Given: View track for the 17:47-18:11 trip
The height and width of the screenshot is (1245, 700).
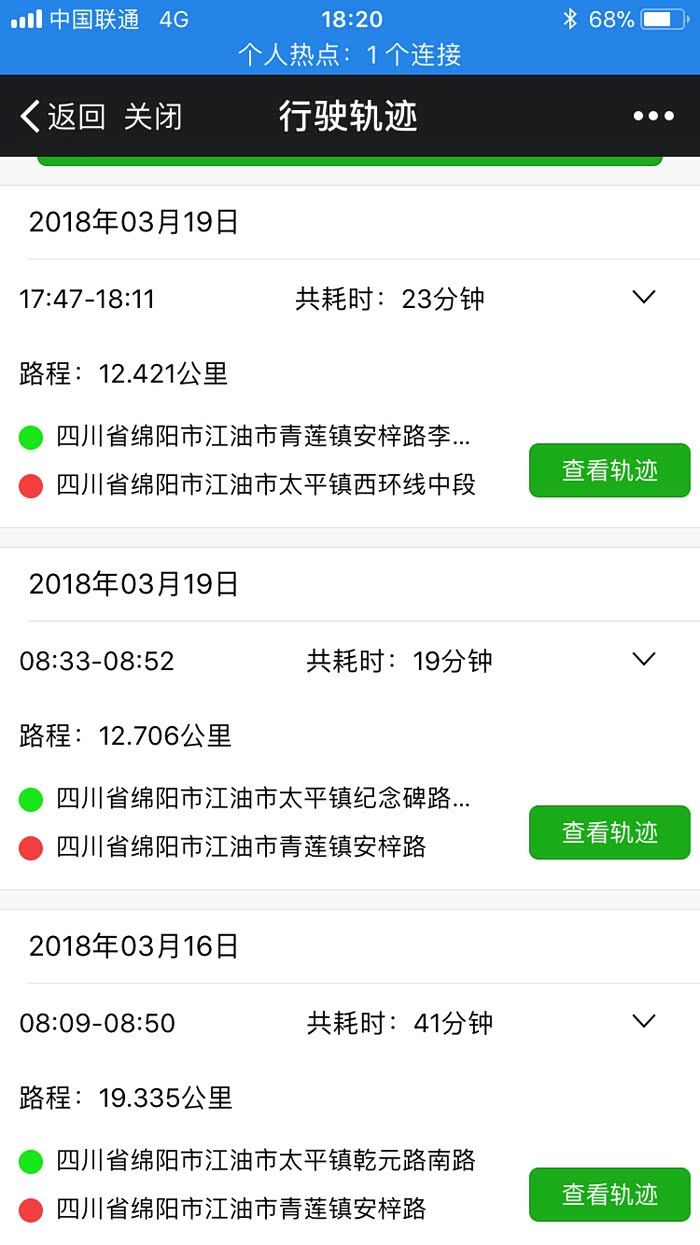Looking at the screenshot, I should (609, 471).
